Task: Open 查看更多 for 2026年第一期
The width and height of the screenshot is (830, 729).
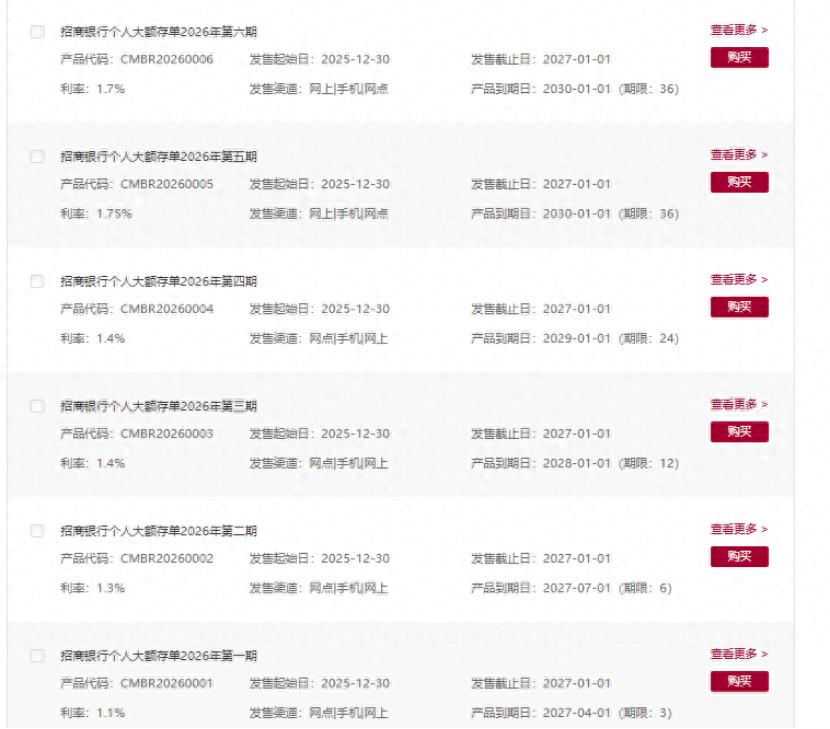Action: [738, 653]
